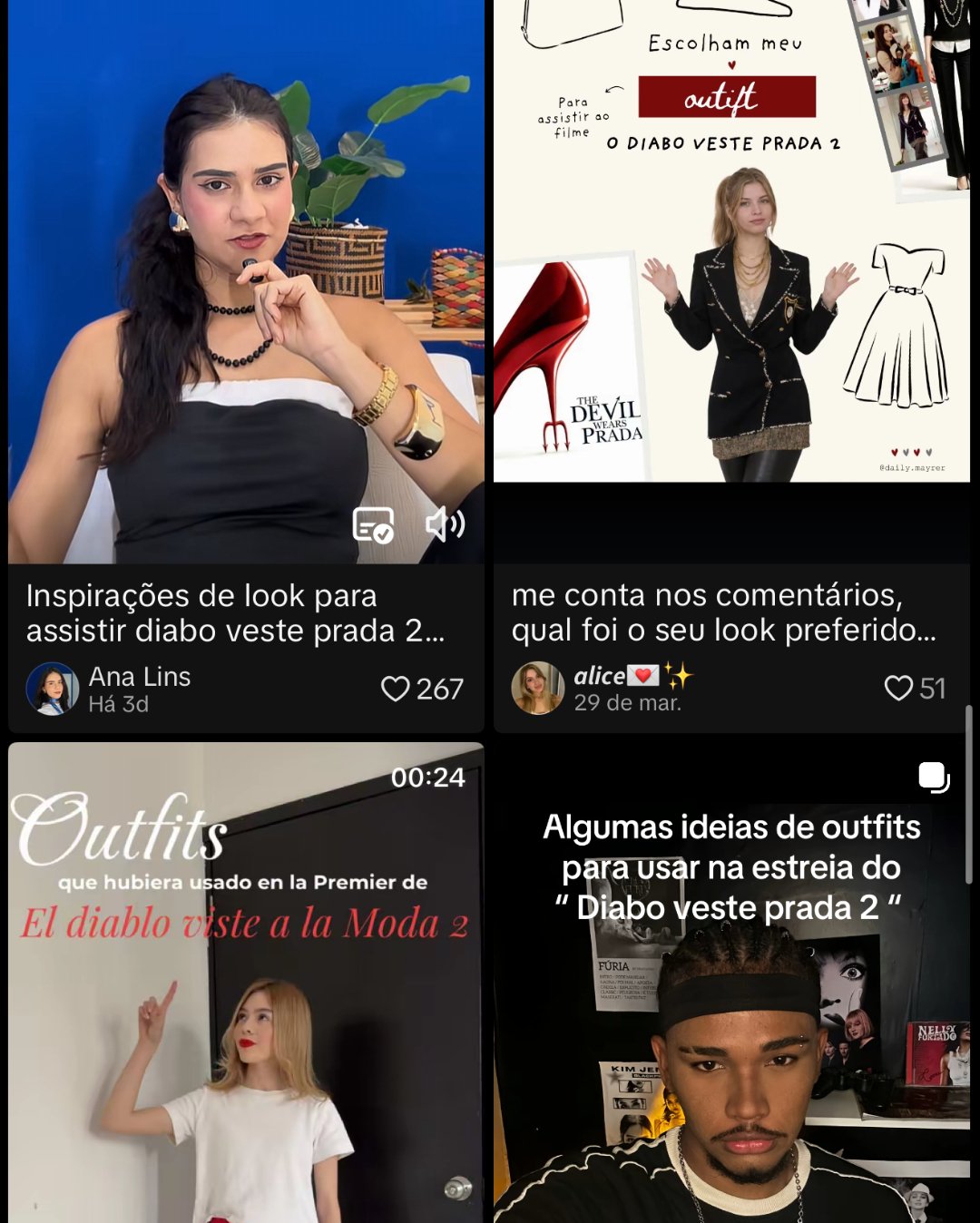Like Ana Lins's post
Screen dimensions: 980x1223
[397, 689]
